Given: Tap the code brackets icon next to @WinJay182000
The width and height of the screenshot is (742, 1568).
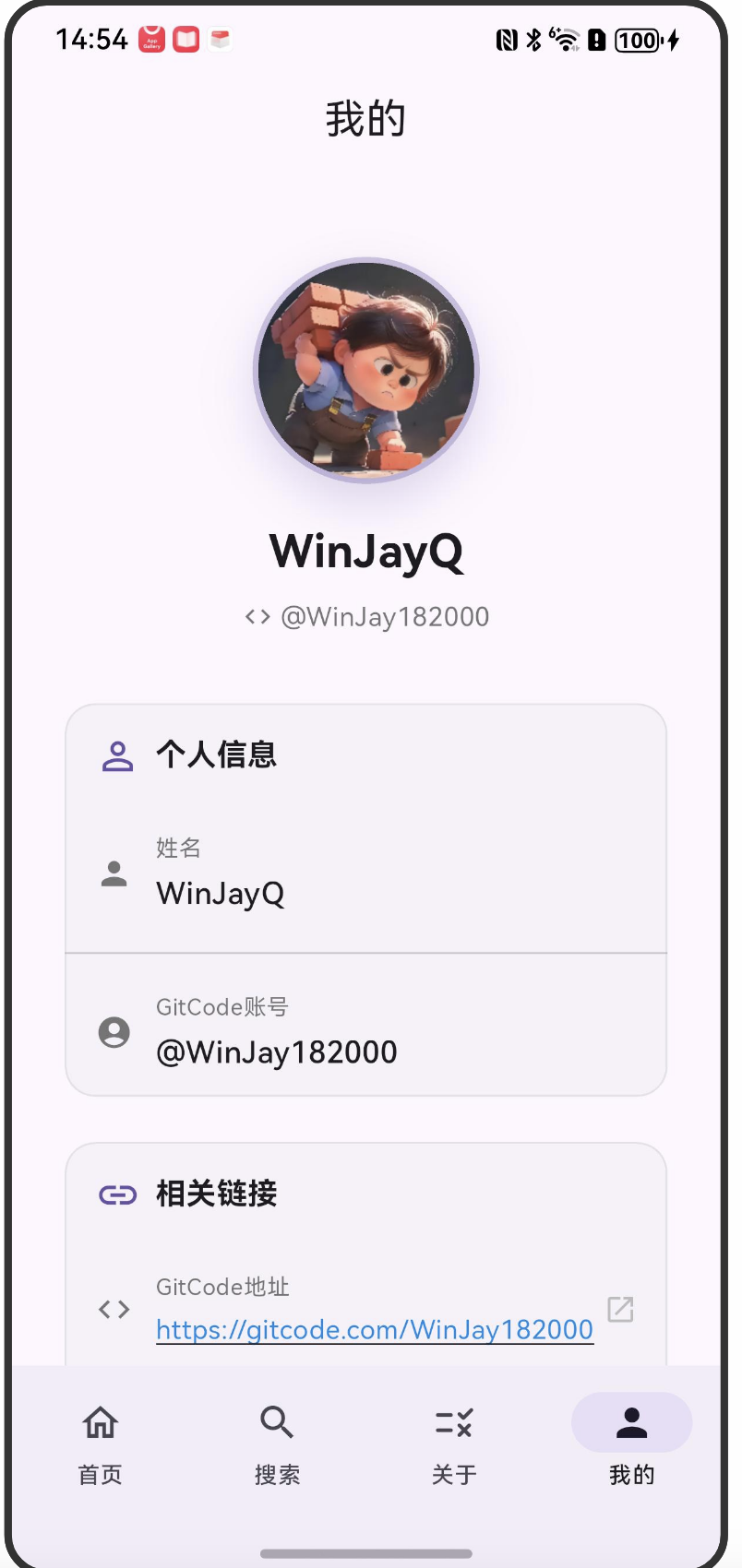Looking at the screenshot, I should (x=257, y=616).
